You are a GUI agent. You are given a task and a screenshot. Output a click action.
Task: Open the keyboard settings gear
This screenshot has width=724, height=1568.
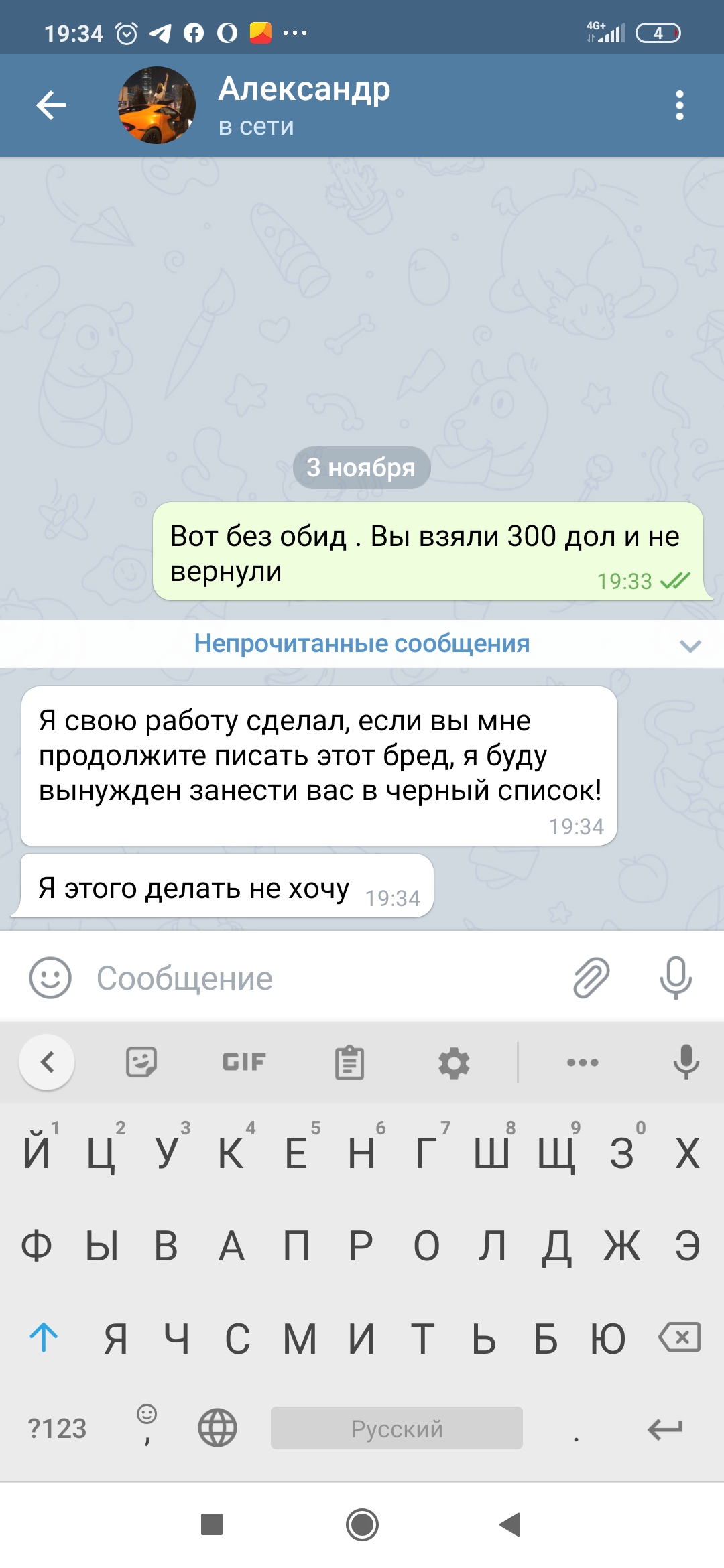pos(454,1063)
